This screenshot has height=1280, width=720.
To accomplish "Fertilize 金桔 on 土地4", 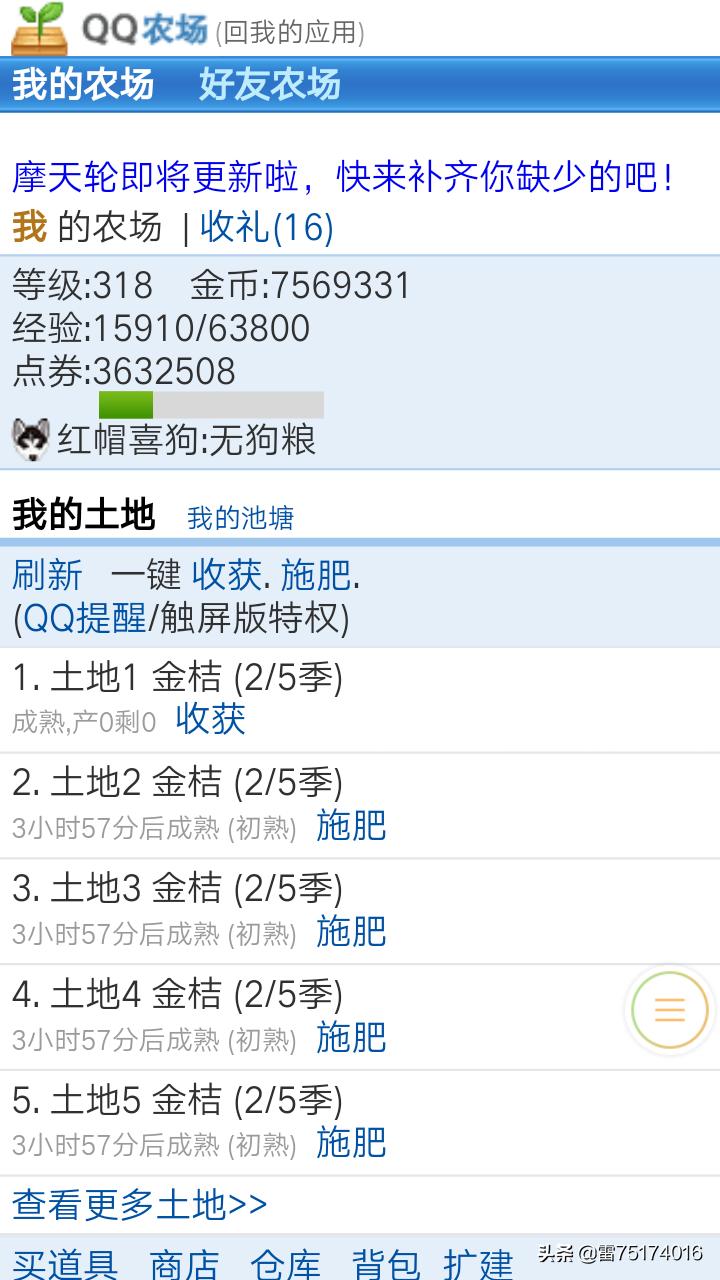I will 351,1038.
